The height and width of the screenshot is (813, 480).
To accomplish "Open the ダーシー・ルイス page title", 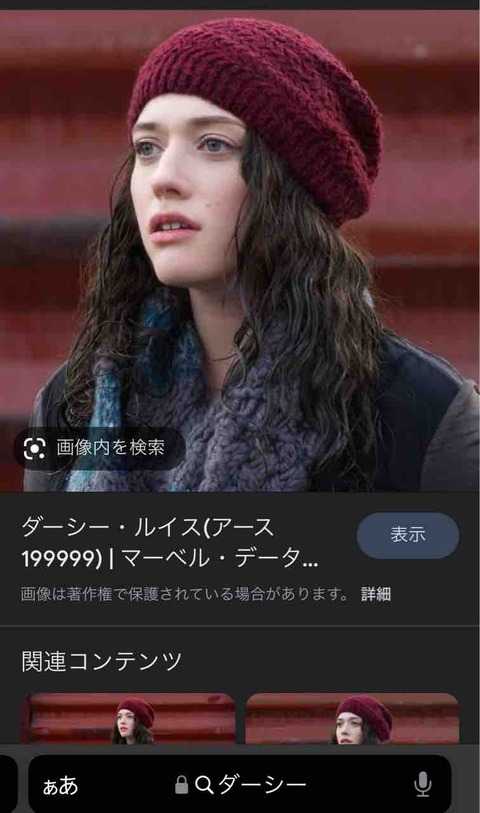I will [170, 542].
